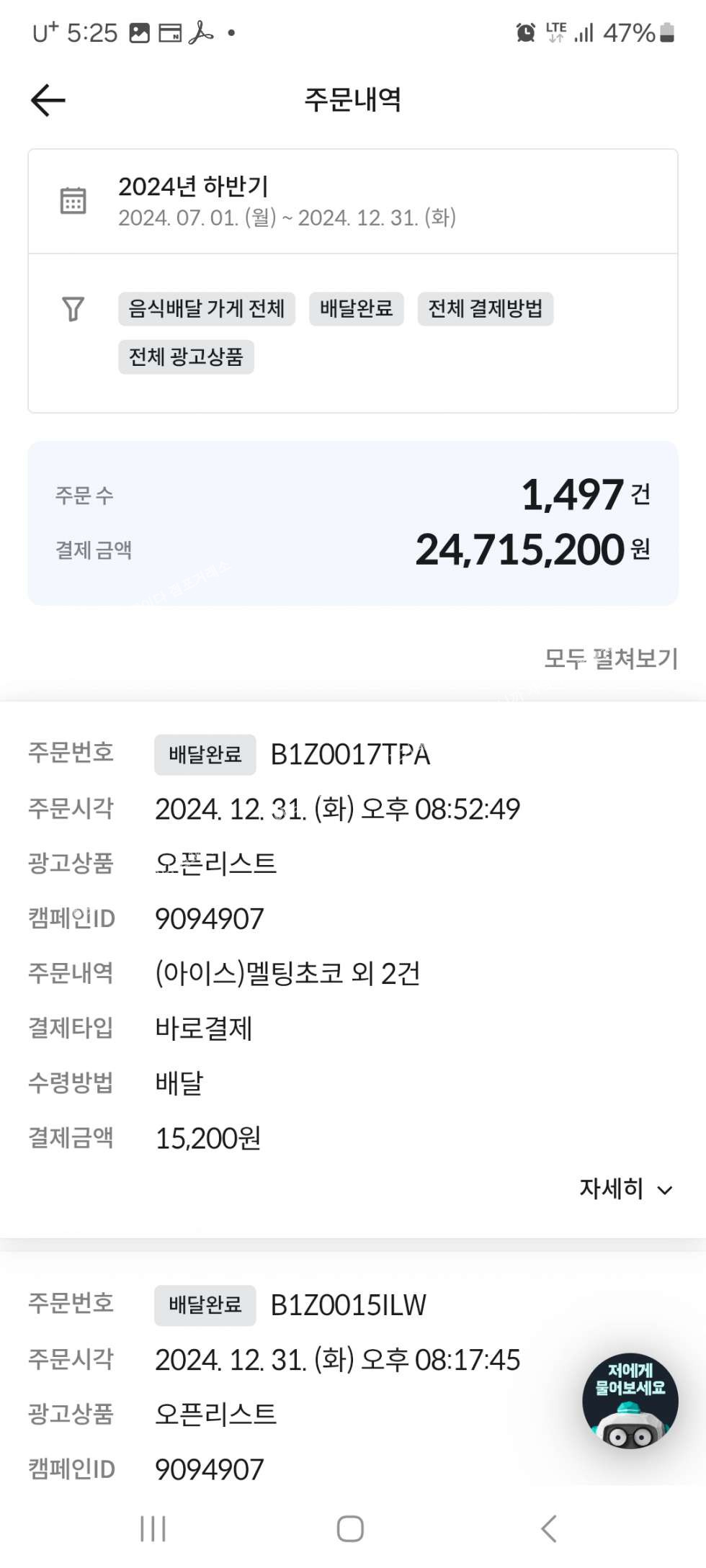
Task: Open the system recent apps view
Action: tap(153, 1528)
